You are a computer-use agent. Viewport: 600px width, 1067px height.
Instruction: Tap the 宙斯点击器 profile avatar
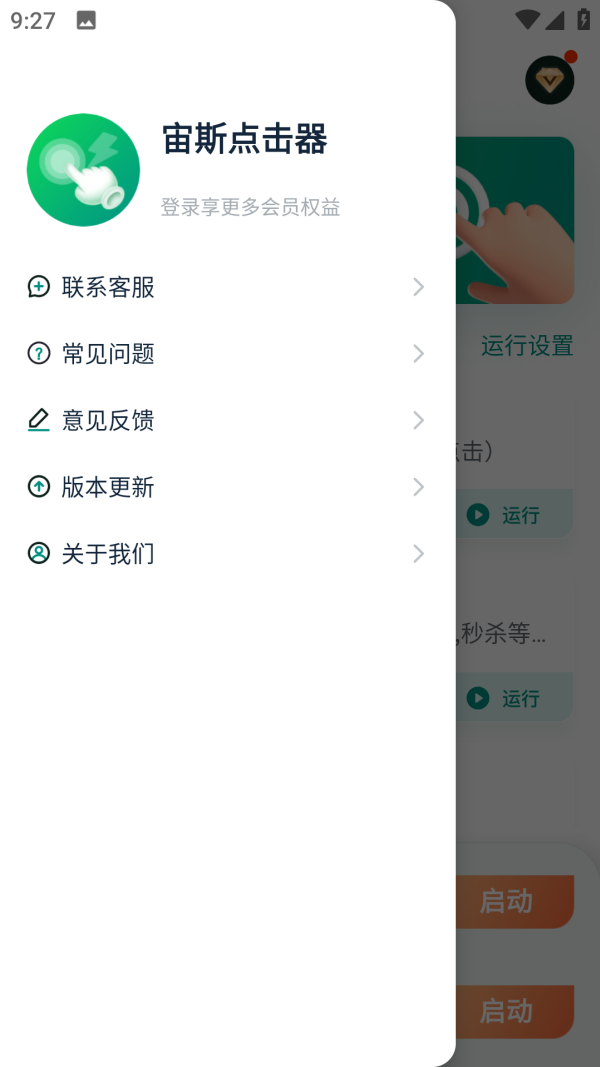(x=83, y=170)
